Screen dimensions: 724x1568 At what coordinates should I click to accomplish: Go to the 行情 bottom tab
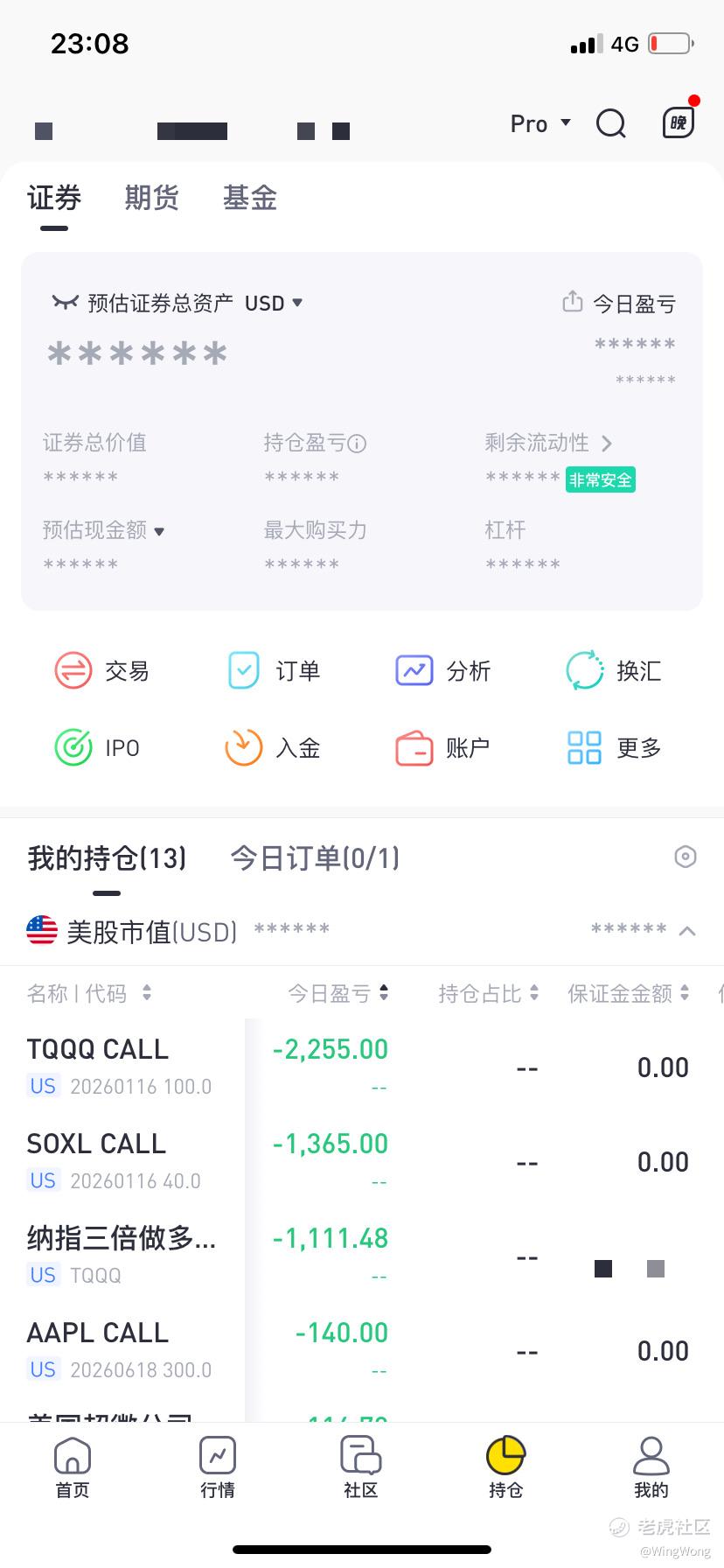217,1467
